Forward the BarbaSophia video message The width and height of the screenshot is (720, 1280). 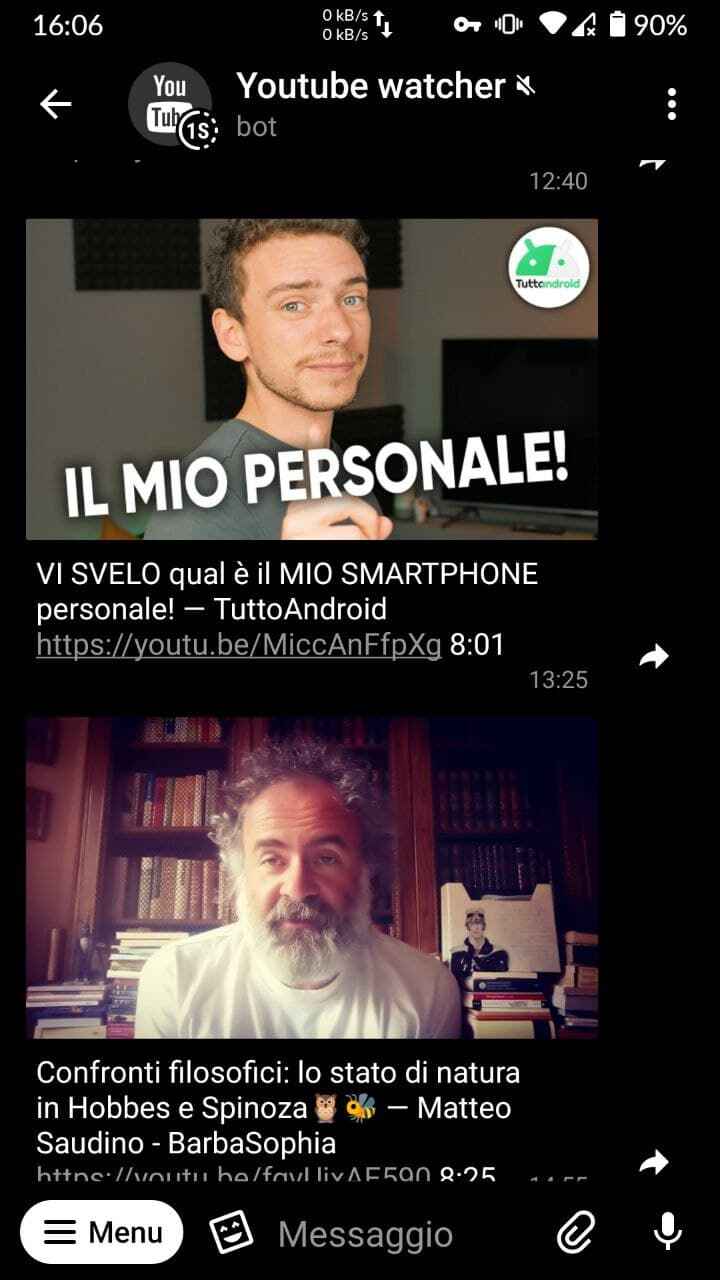pos(654,1162)
